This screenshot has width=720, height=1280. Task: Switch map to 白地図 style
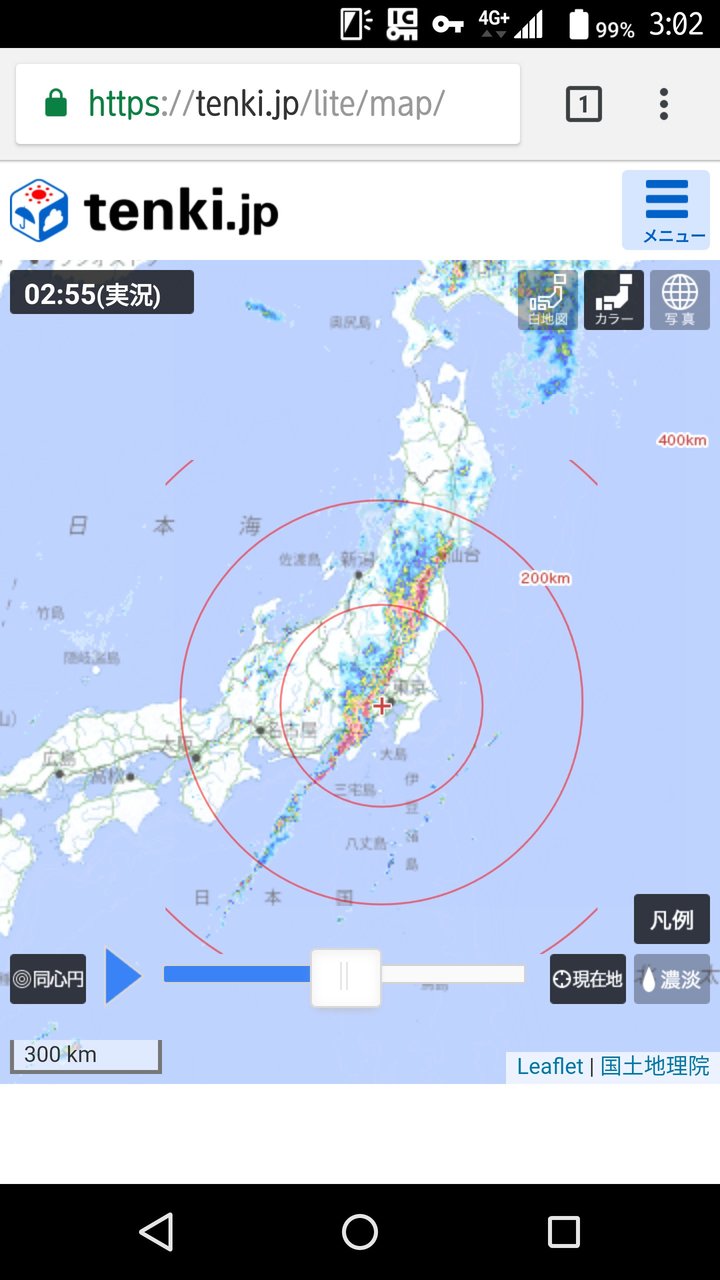pyautogui.click(x=548, y=300)
